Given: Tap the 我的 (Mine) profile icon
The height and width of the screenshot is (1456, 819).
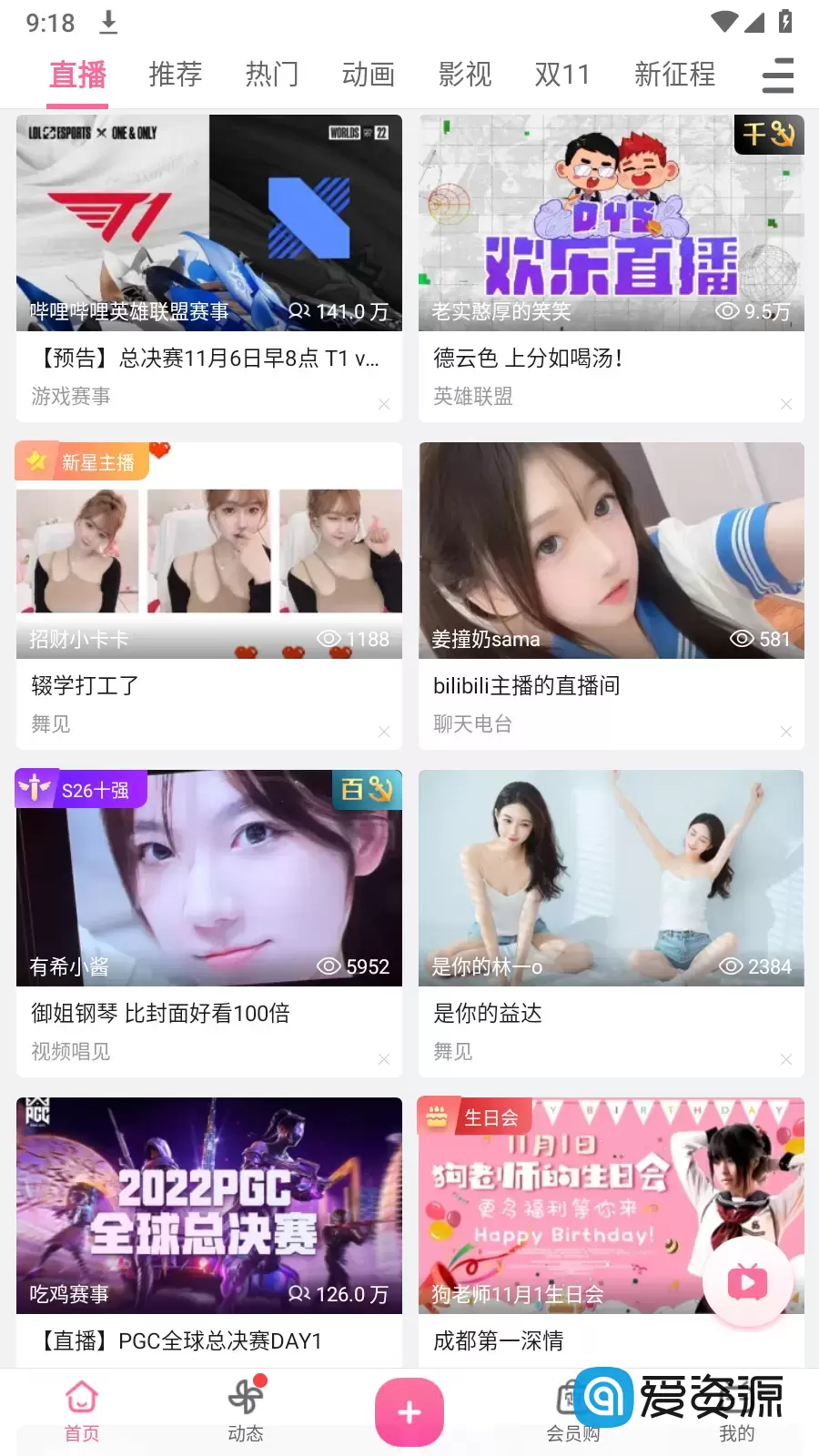Looking at the screenshot, I should [736, 1397].
